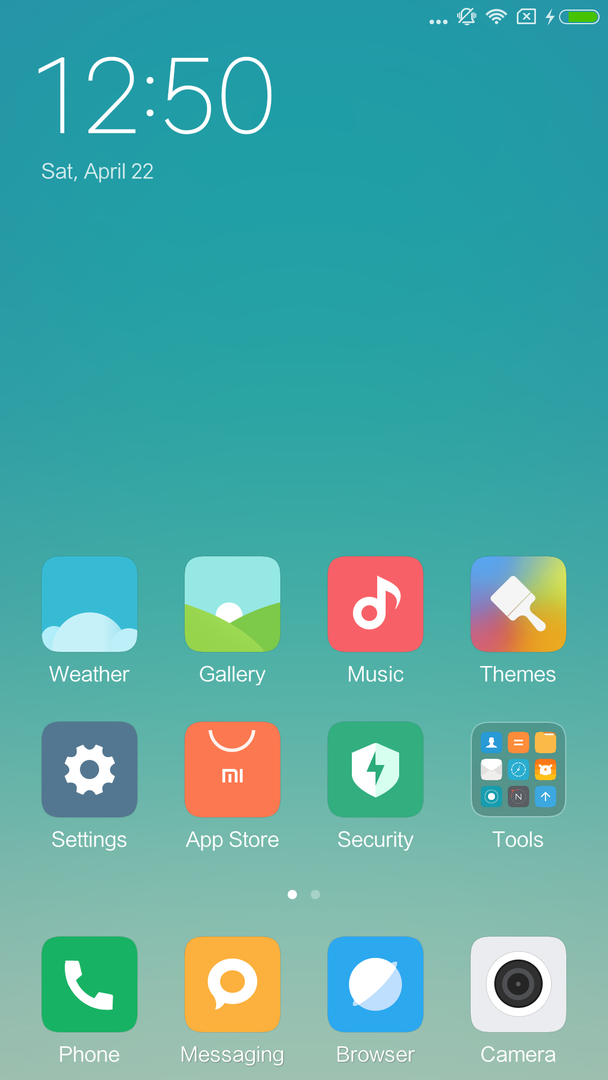608x1080 pixels.
Task: Open Settings
Action: (x=89, y=769)
